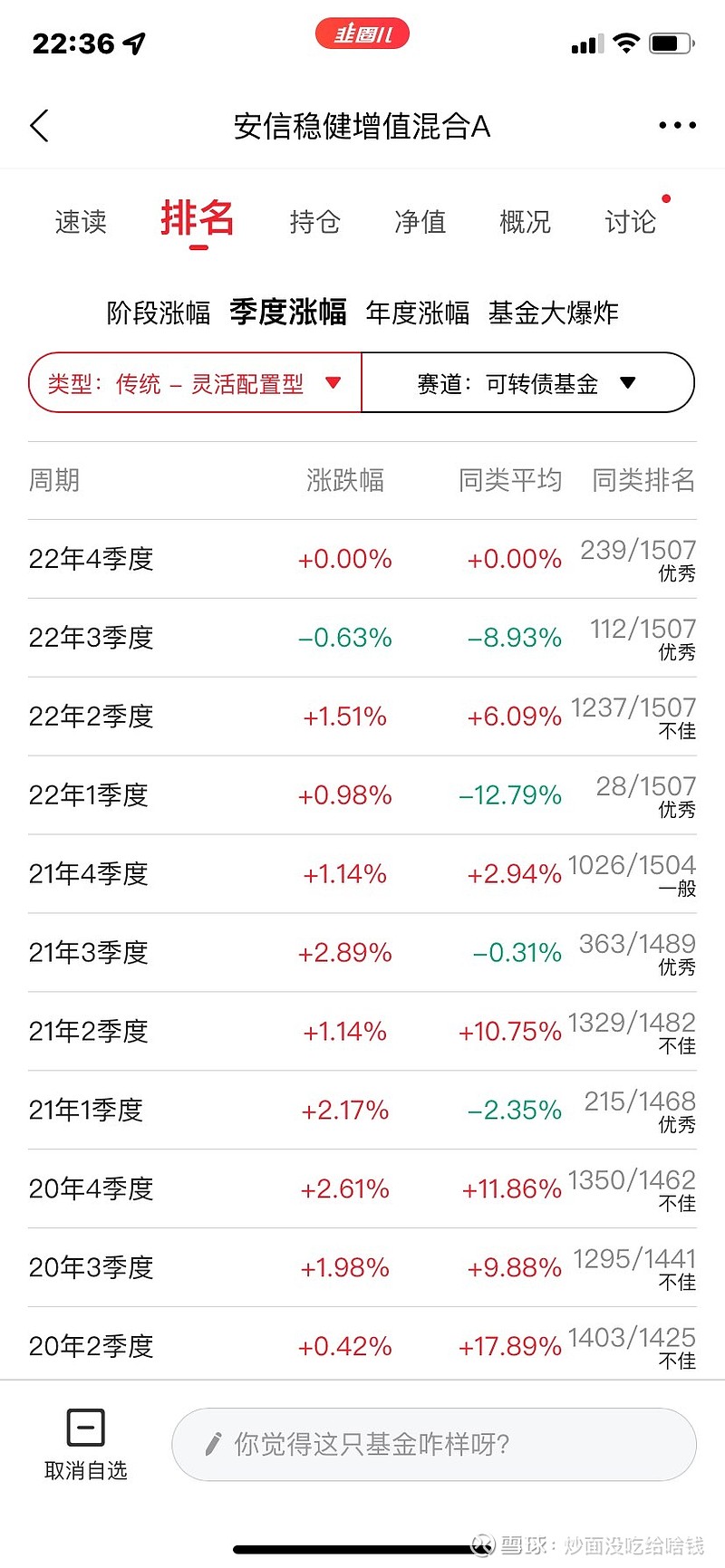Switch to the 净值 tab
Viewport: 725px width, 1568px height.
tap(420, 222)
